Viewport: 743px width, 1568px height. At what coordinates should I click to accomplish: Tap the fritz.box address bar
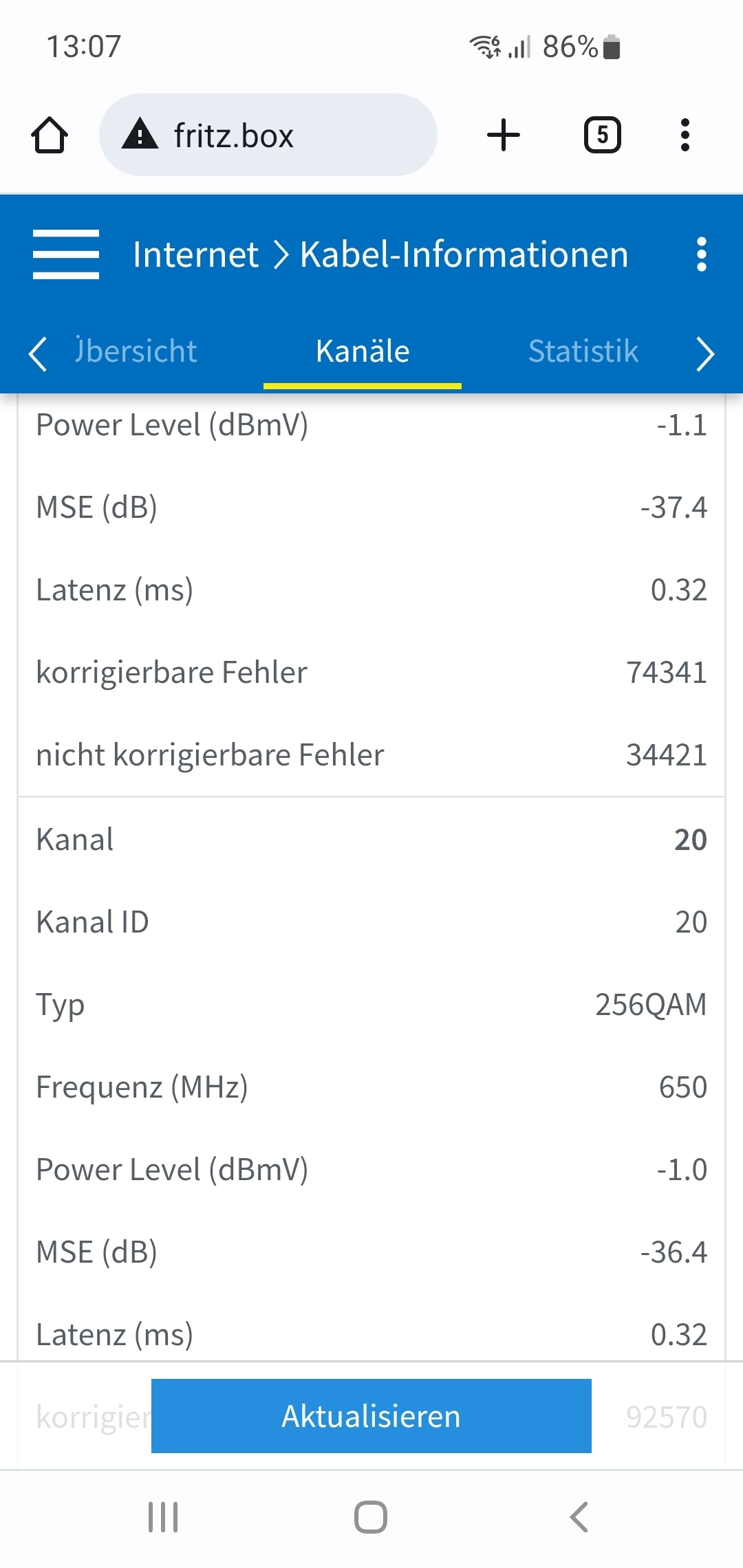click(268, 135)
